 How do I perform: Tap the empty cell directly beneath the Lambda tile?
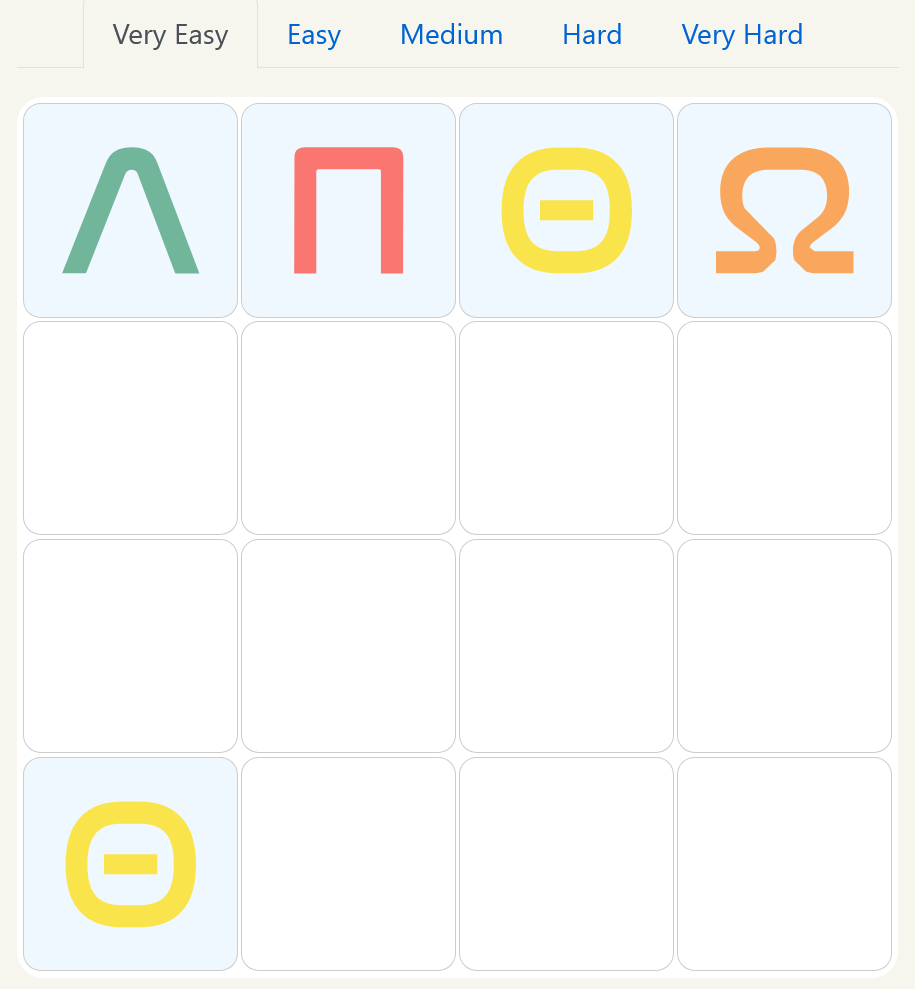(130, 428)
